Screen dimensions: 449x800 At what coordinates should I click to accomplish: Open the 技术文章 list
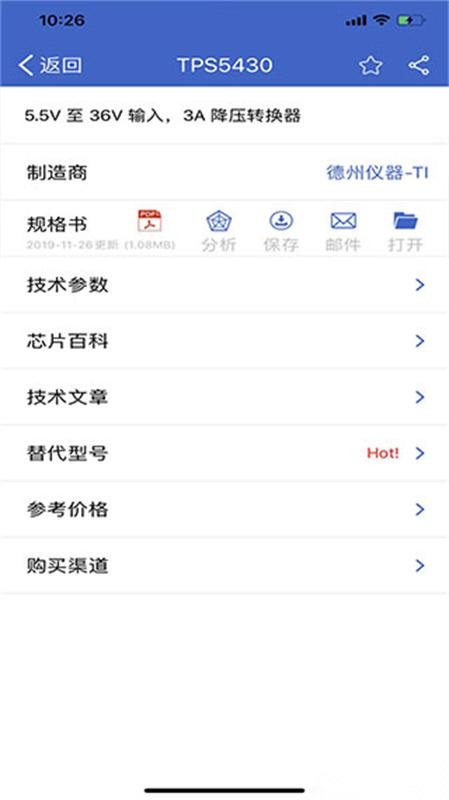pos(224,397)
